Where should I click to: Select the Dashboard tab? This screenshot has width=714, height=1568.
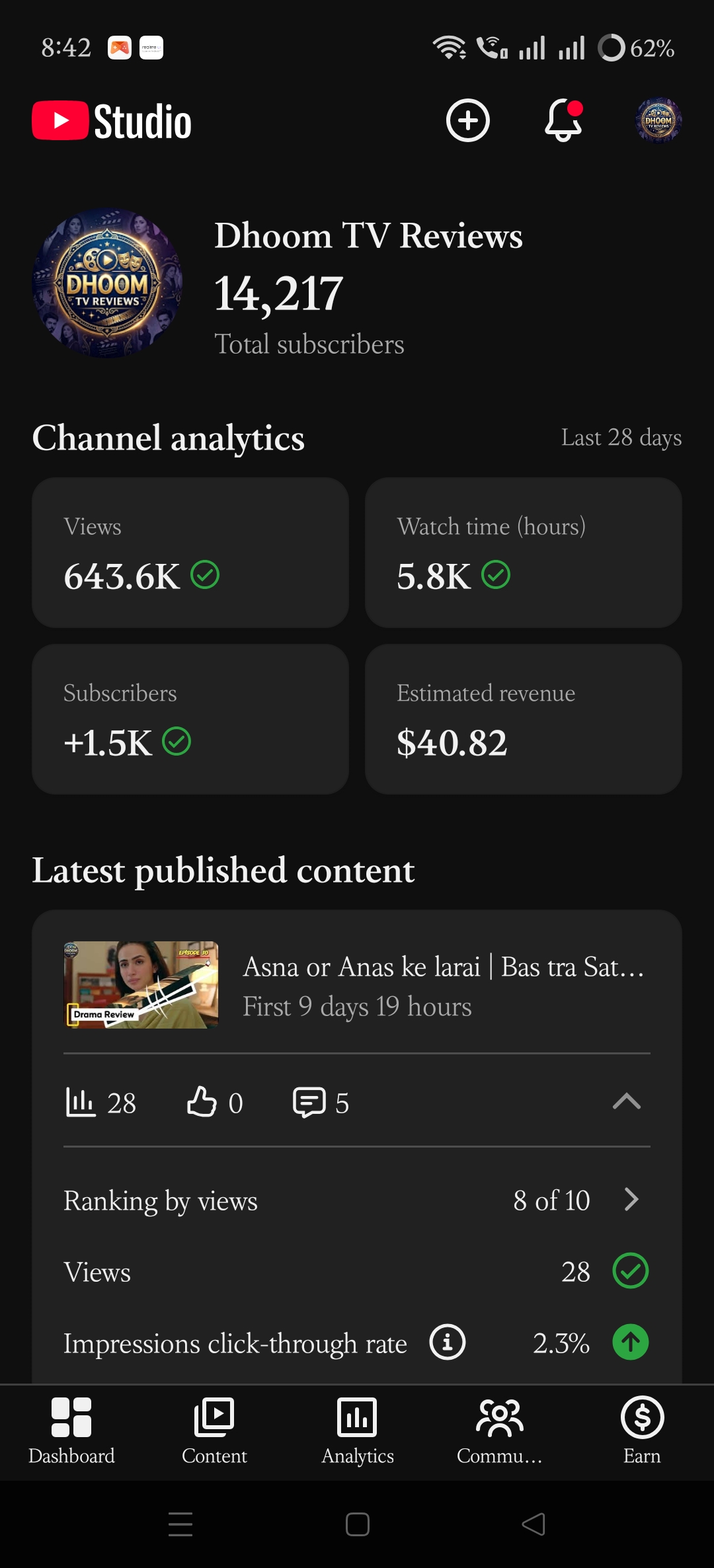coord(71,1431)
